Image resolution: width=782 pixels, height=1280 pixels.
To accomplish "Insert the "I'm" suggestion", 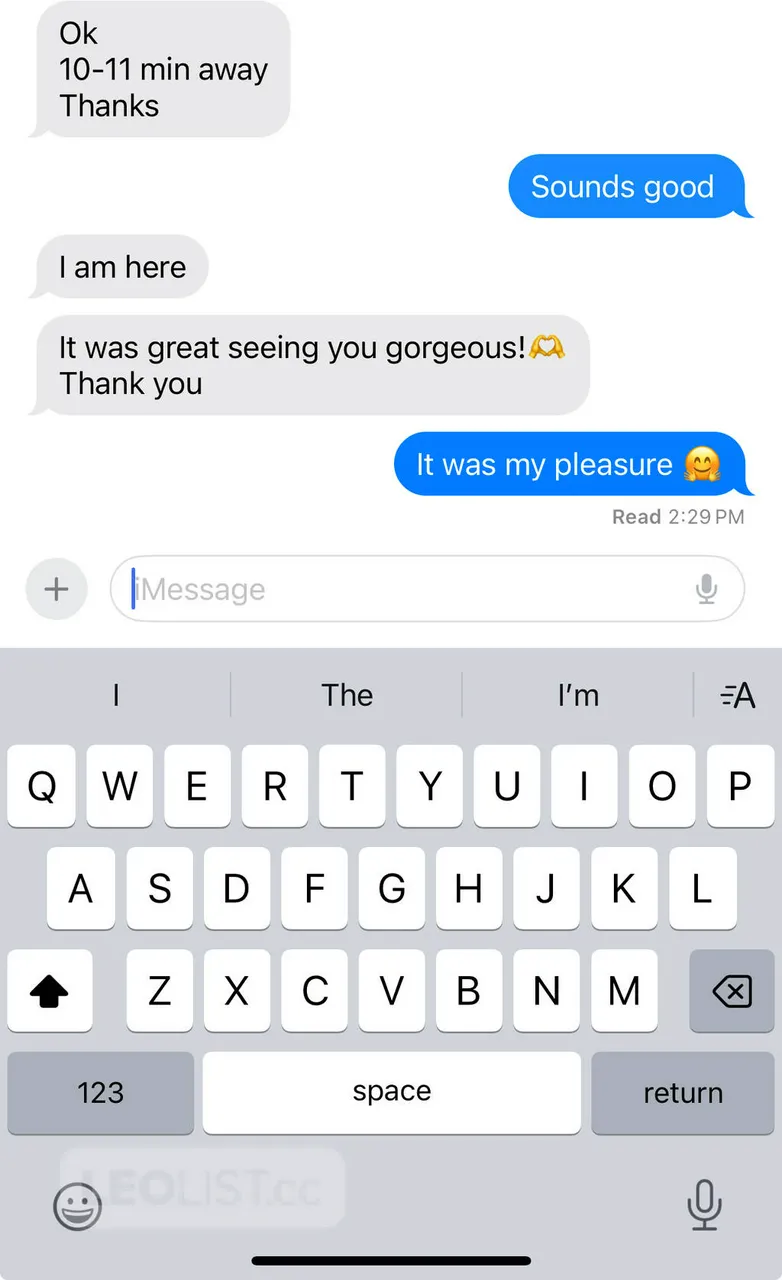I will (578, 695).
